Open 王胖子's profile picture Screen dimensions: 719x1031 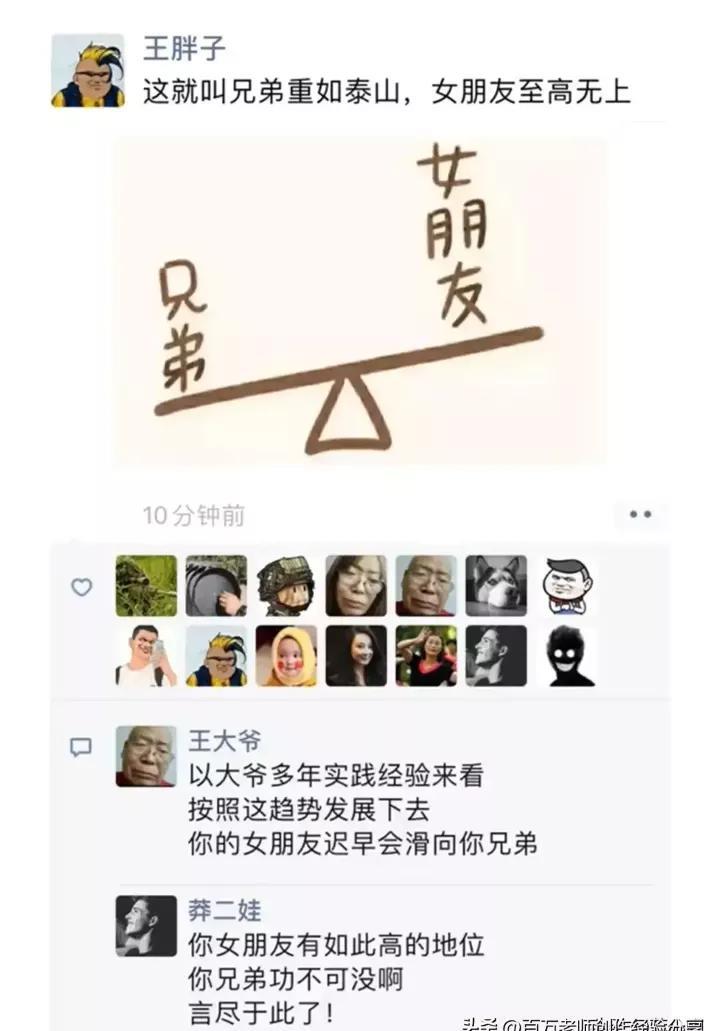pos(88,70)
